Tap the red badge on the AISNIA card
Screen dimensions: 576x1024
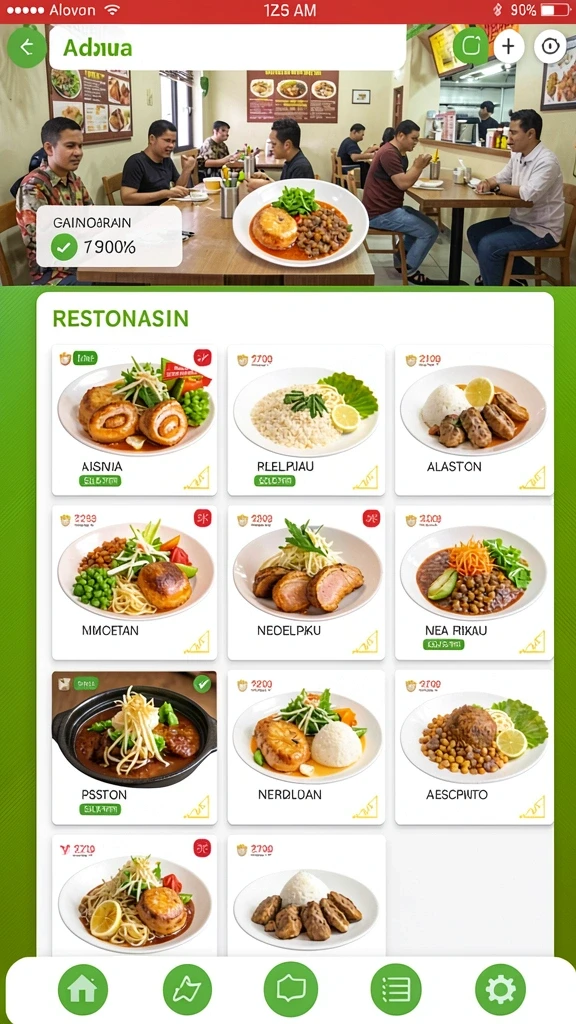point(202,357)
